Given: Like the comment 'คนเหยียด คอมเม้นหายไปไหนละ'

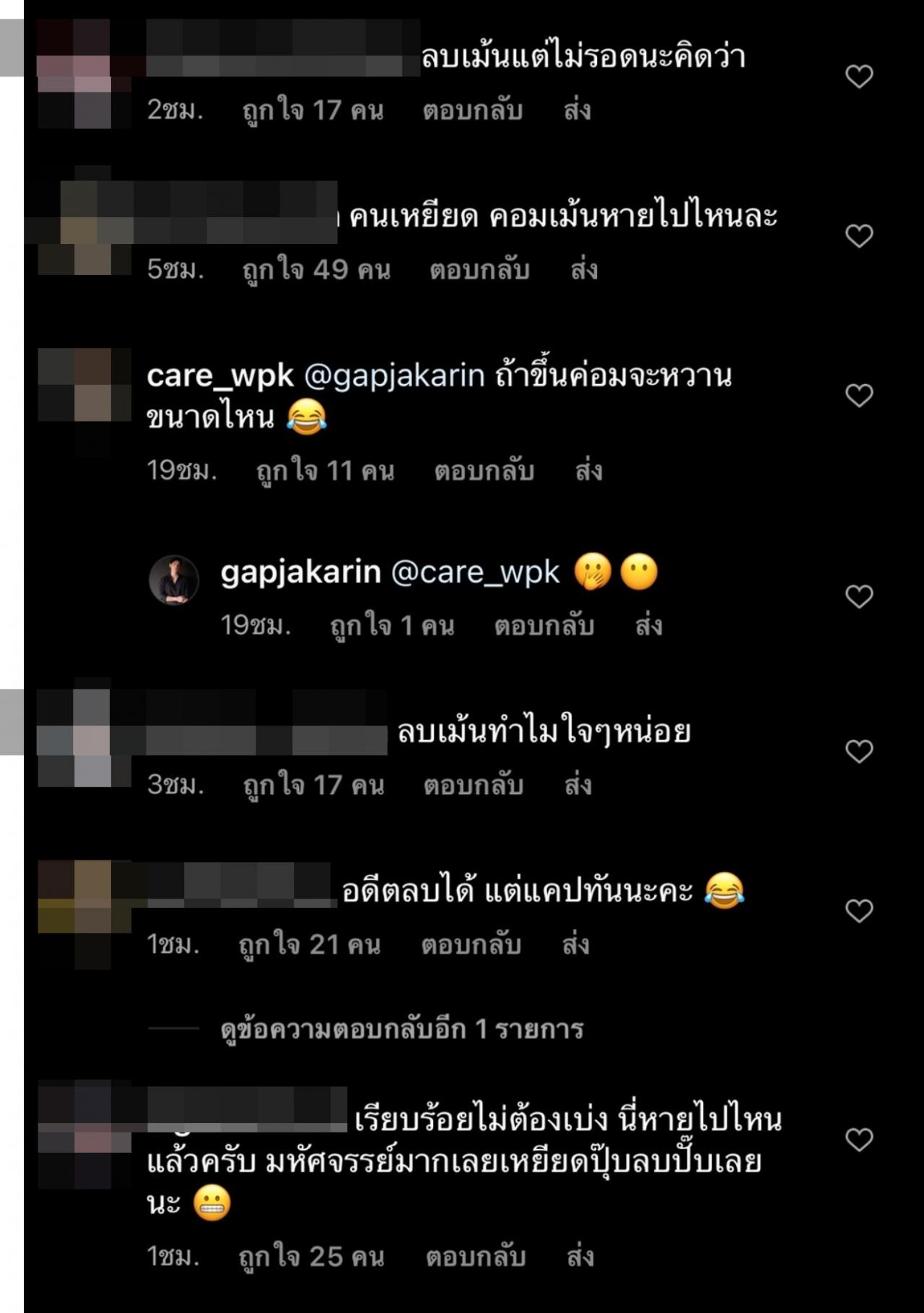Looking at the screenshot, I should click(858, 236).
